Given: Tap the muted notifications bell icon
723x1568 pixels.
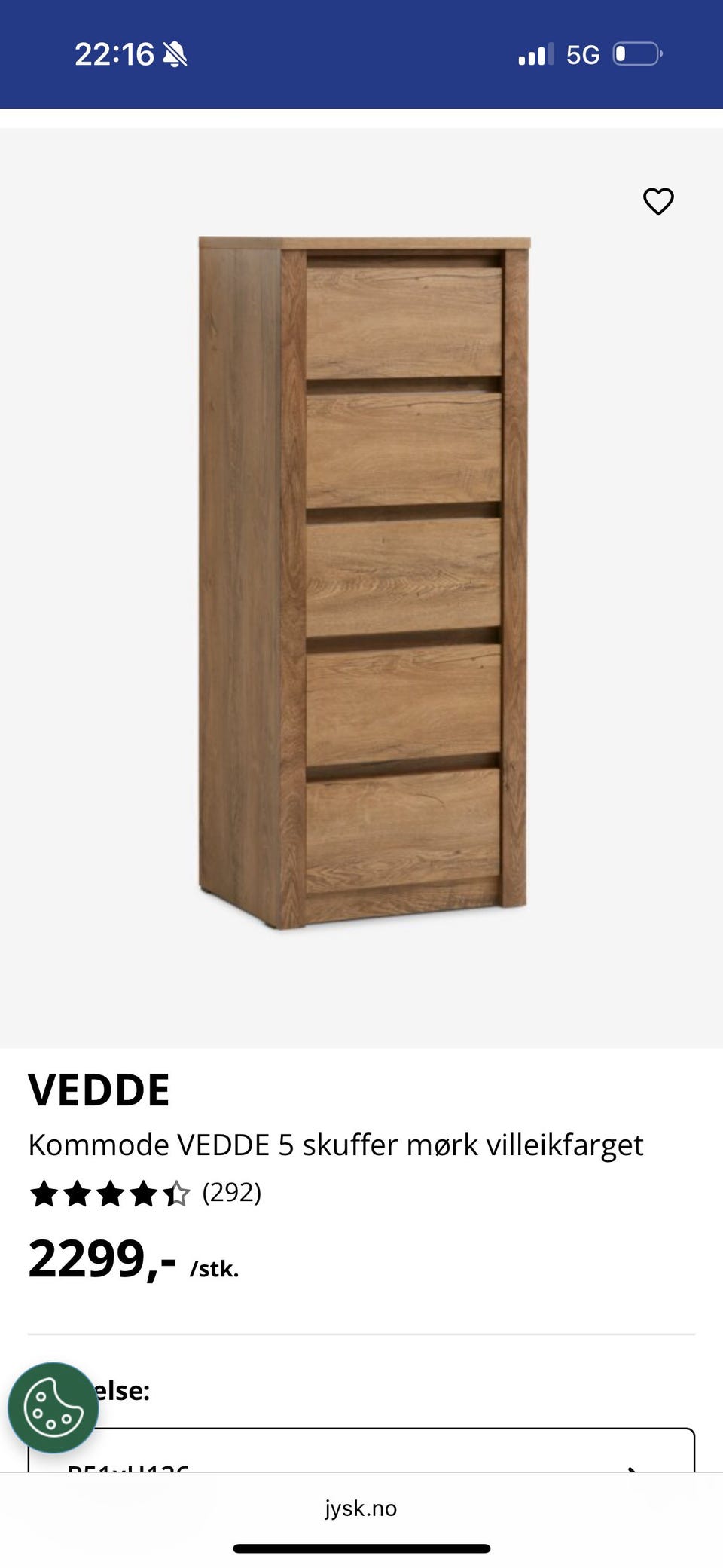Looking at the screenshot, I should point(175,53).
